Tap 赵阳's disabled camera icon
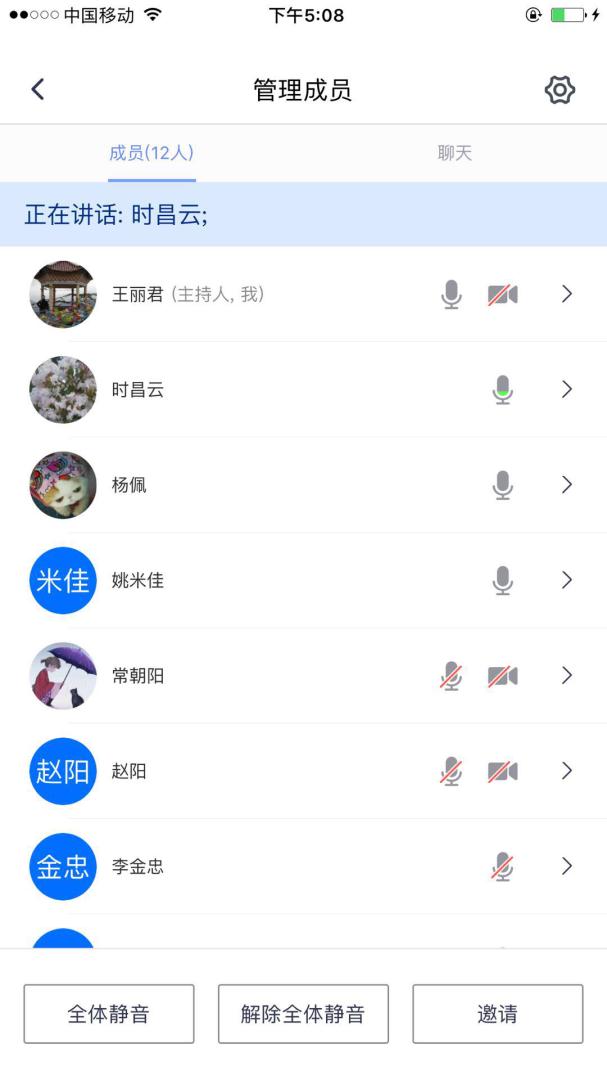Viewport: 607px width, 1080px height. click(x=502, y=771)
